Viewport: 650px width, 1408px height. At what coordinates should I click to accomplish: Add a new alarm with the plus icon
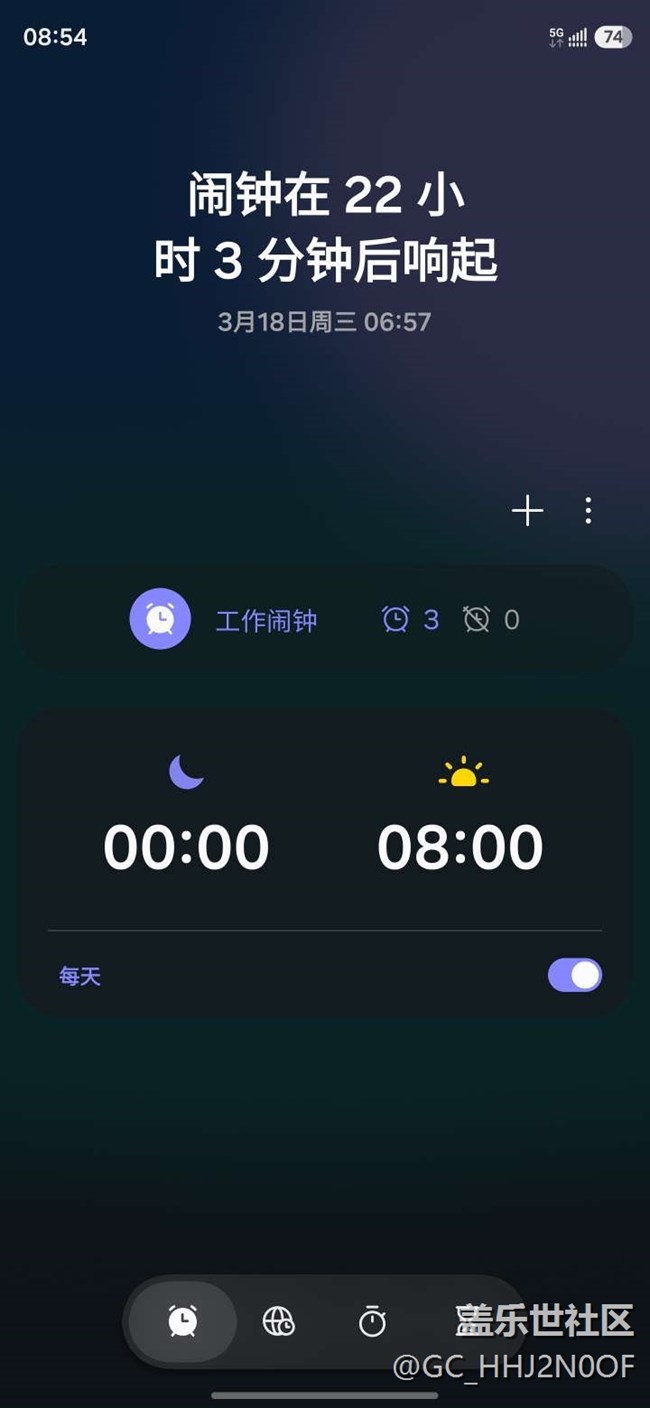527,511
